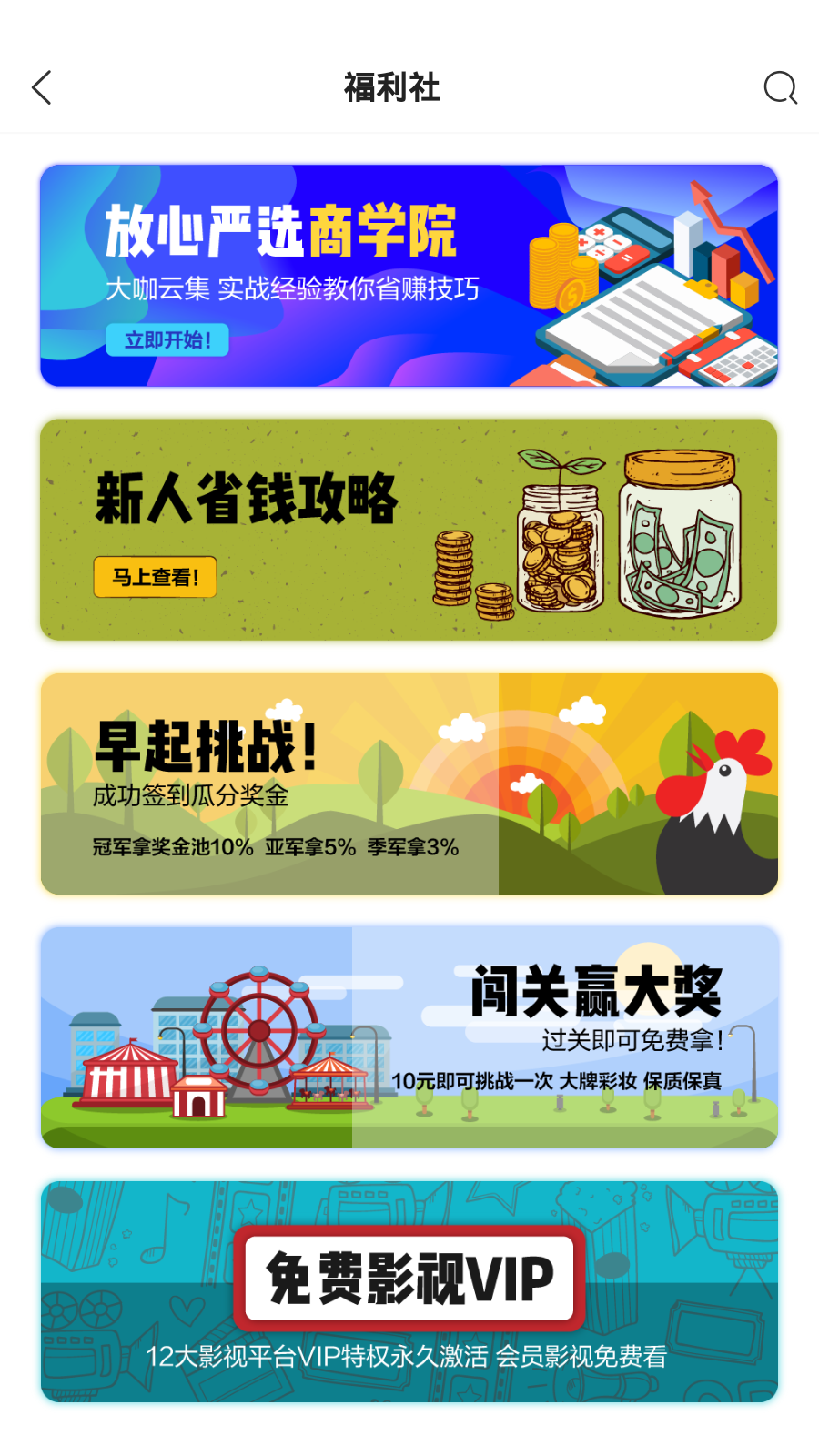Open the 早起挑战 sign-in banner
Viewport: 819px width, 1456px height.
409,784
